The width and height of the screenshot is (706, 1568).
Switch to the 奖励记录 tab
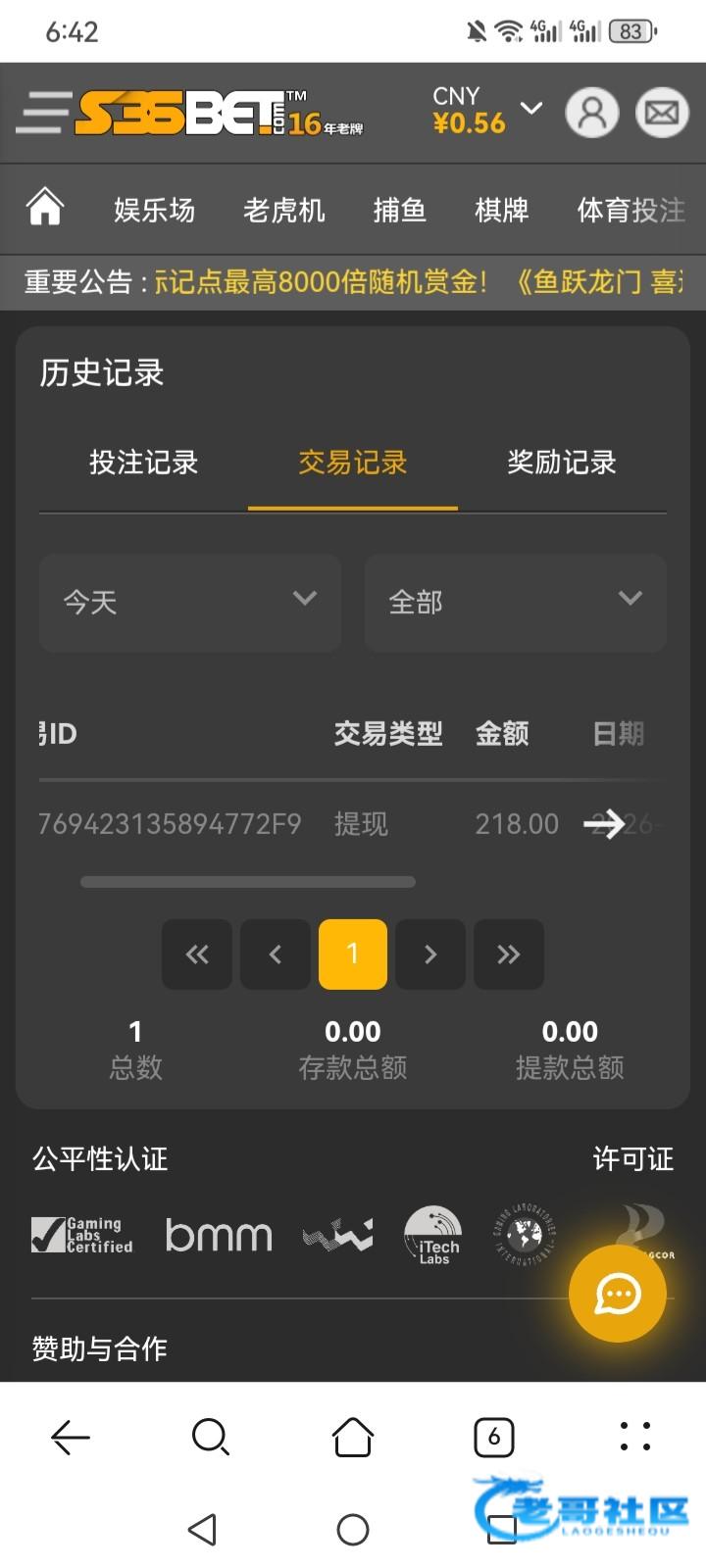click(x=562, y=463)
